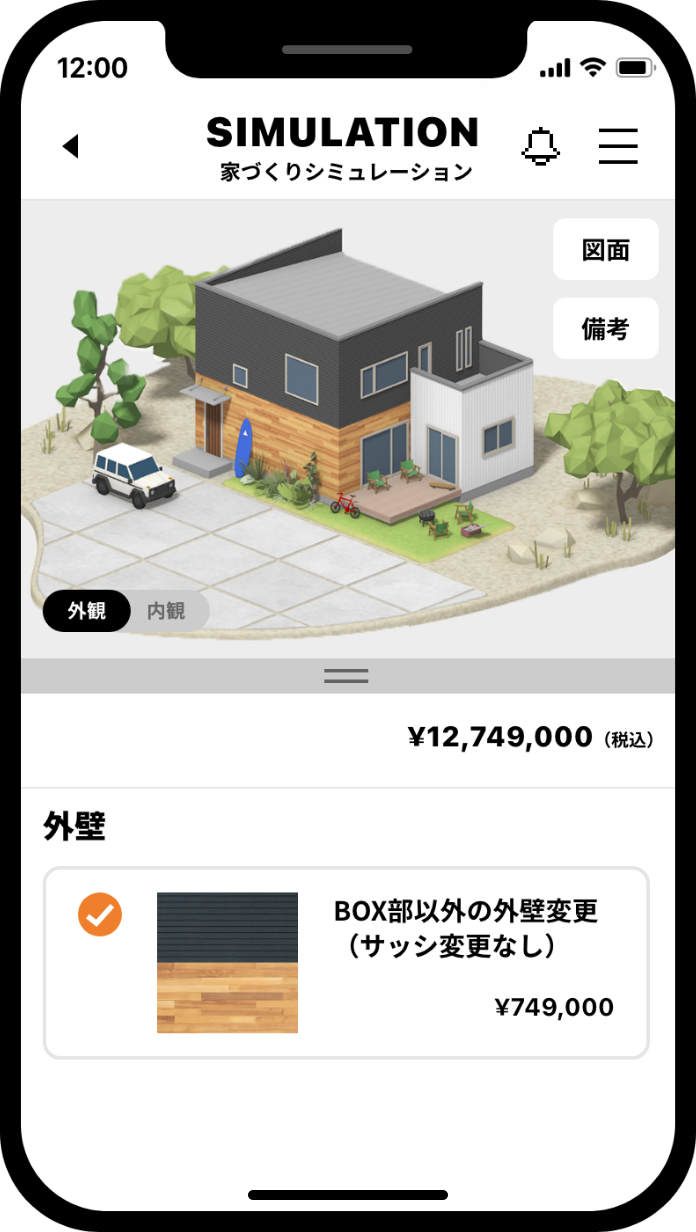
Task: Uncheck the BOX部以外の外壁変更 option
Action: 100,914
